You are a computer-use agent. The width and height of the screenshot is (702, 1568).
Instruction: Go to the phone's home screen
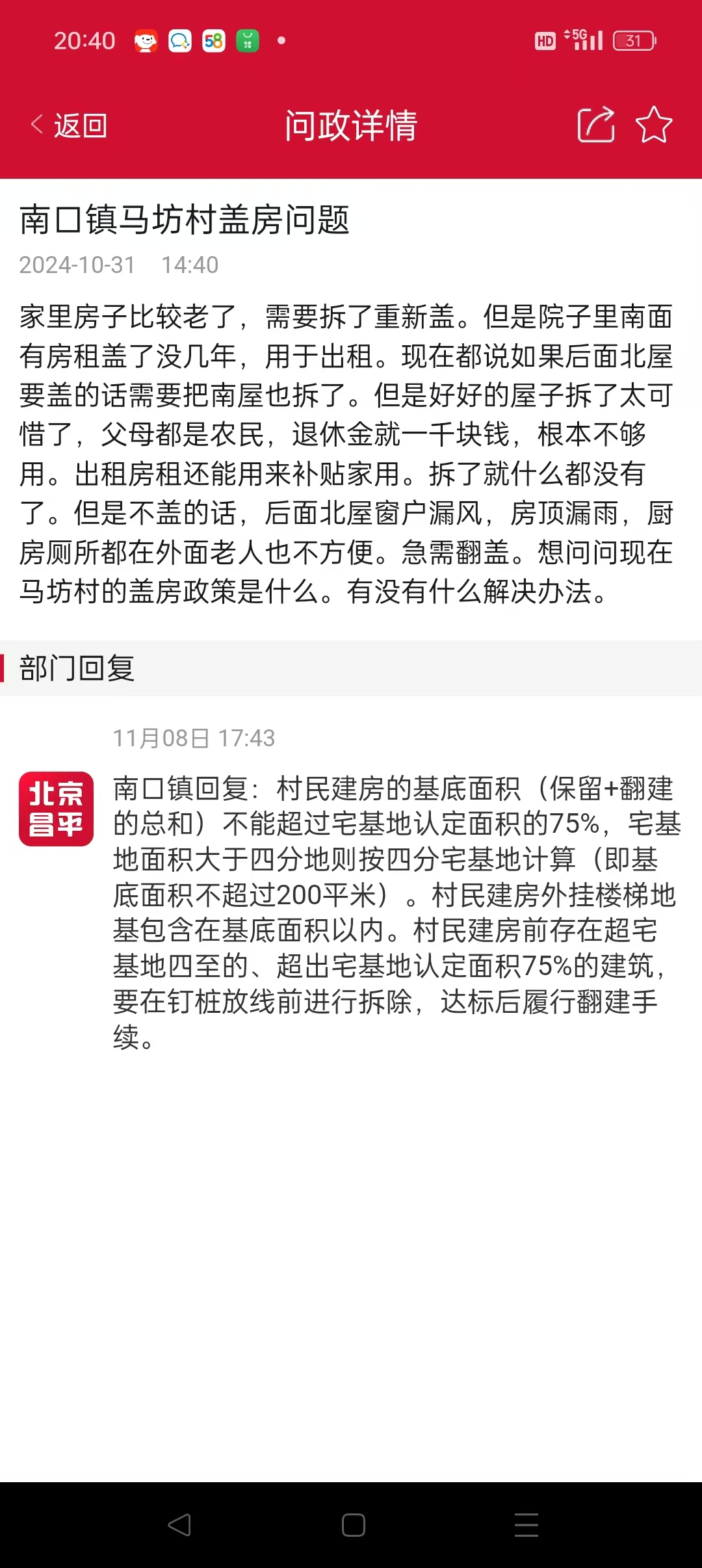353,1524
